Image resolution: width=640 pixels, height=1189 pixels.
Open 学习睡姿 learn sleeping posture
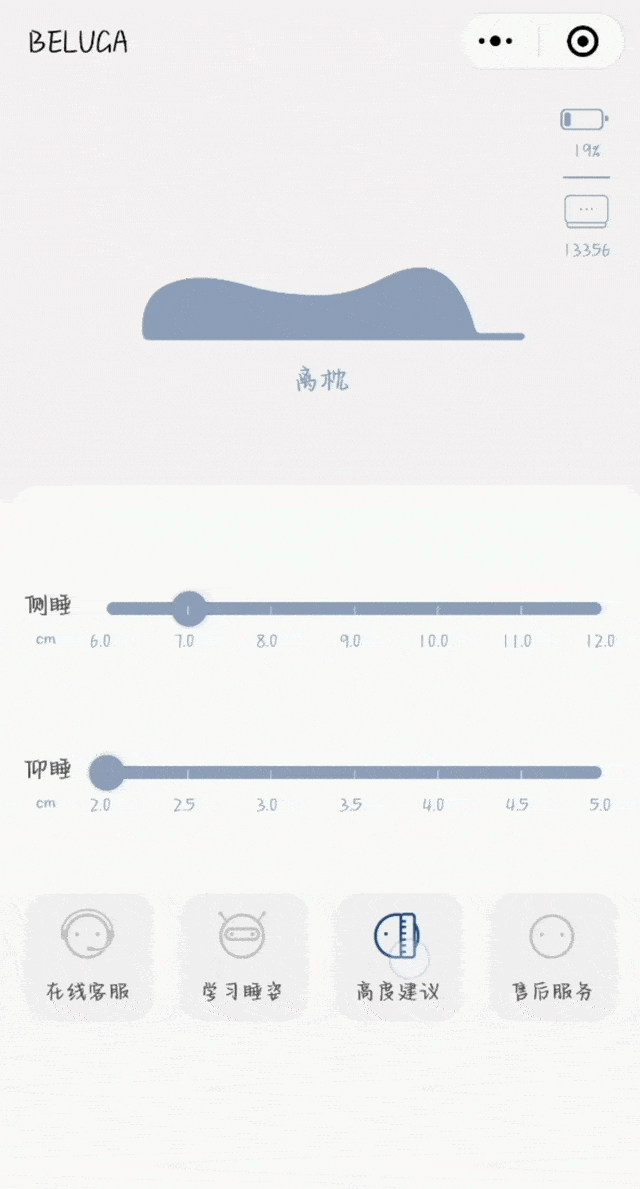[x=242, y=957]
